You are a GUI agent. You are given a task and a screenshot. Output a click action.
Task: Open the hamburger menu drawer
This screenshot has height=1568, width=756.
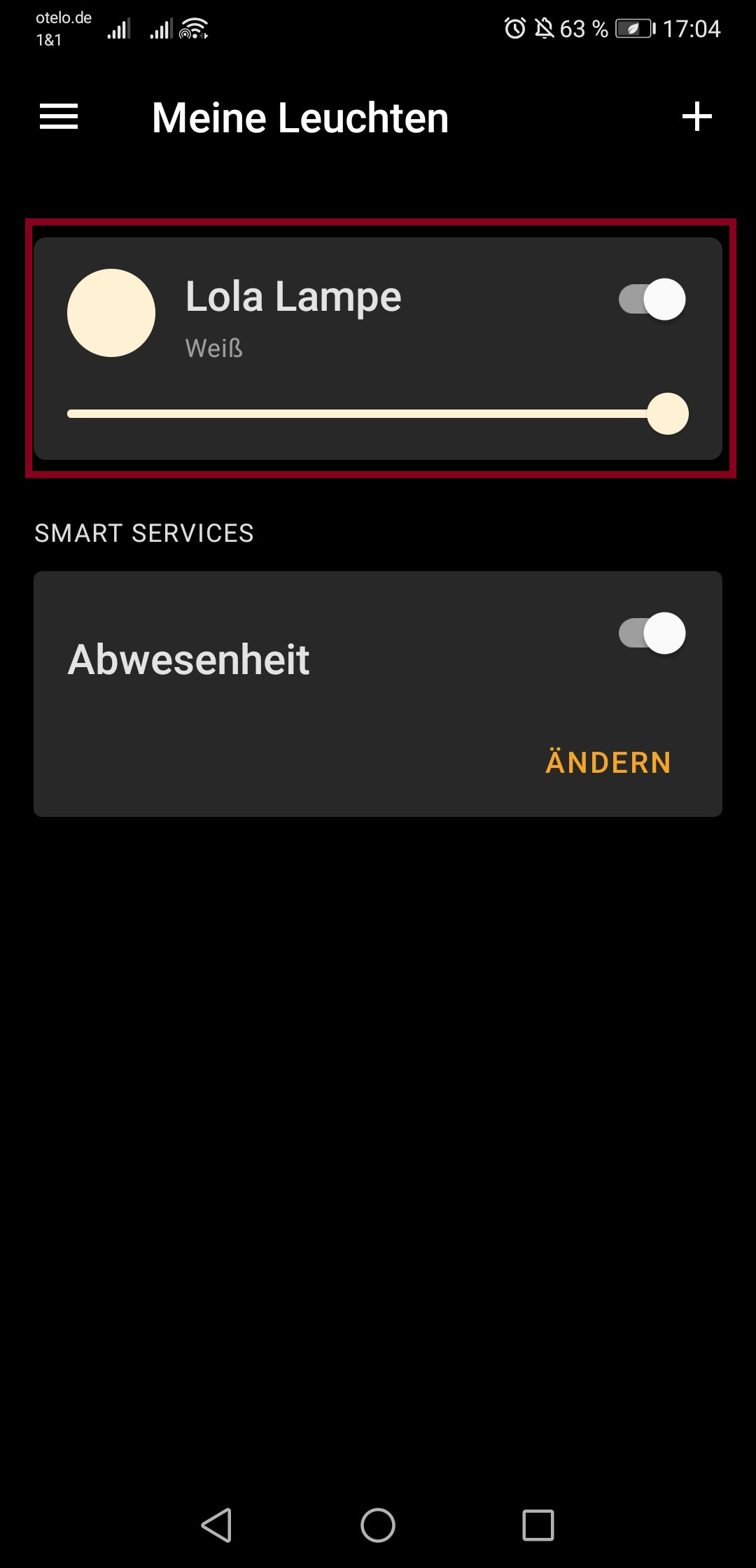[59, 116]
